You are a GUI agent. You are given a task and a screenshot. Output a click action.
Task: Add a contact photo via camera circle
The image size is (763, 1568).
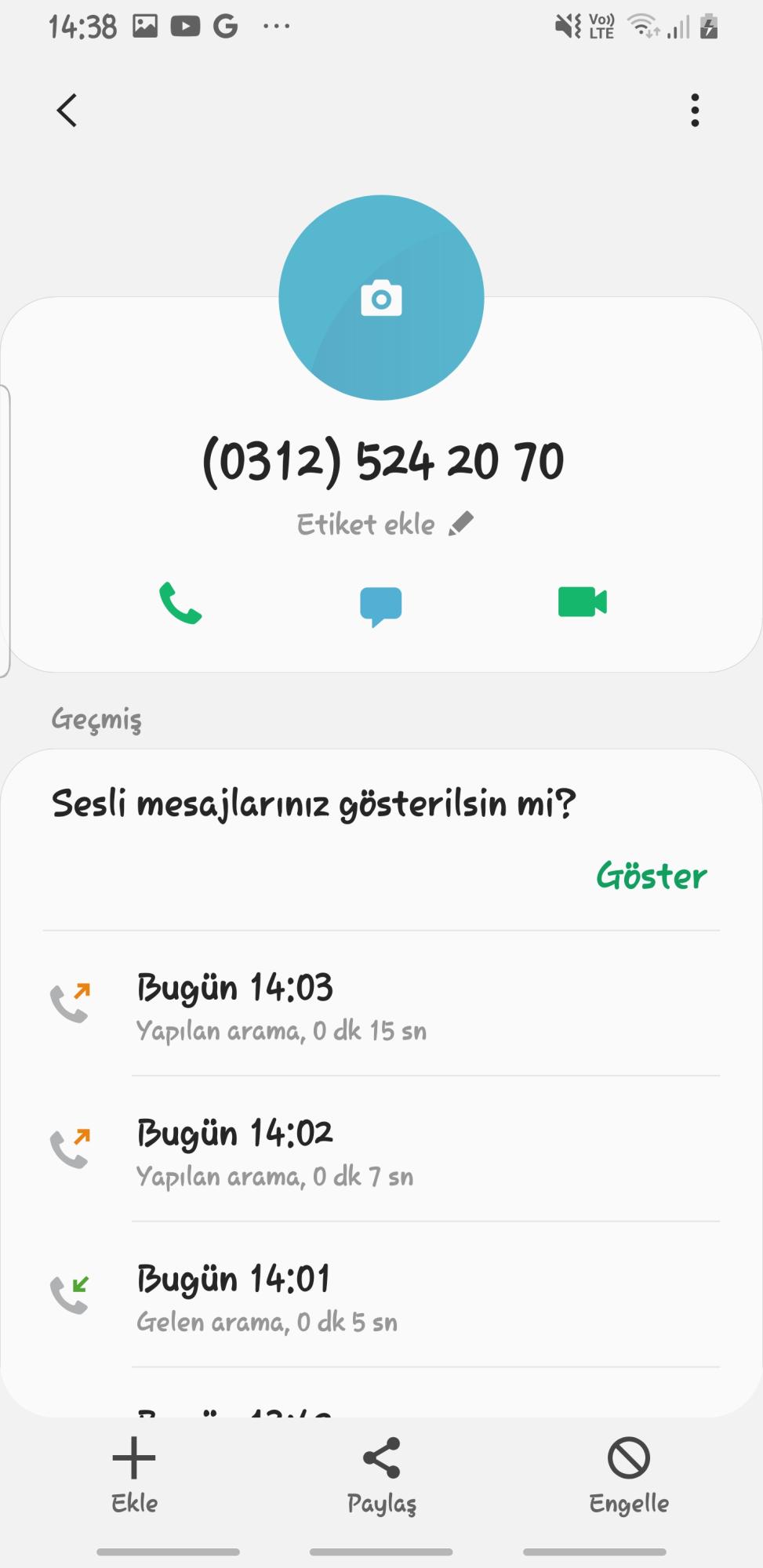381,298
